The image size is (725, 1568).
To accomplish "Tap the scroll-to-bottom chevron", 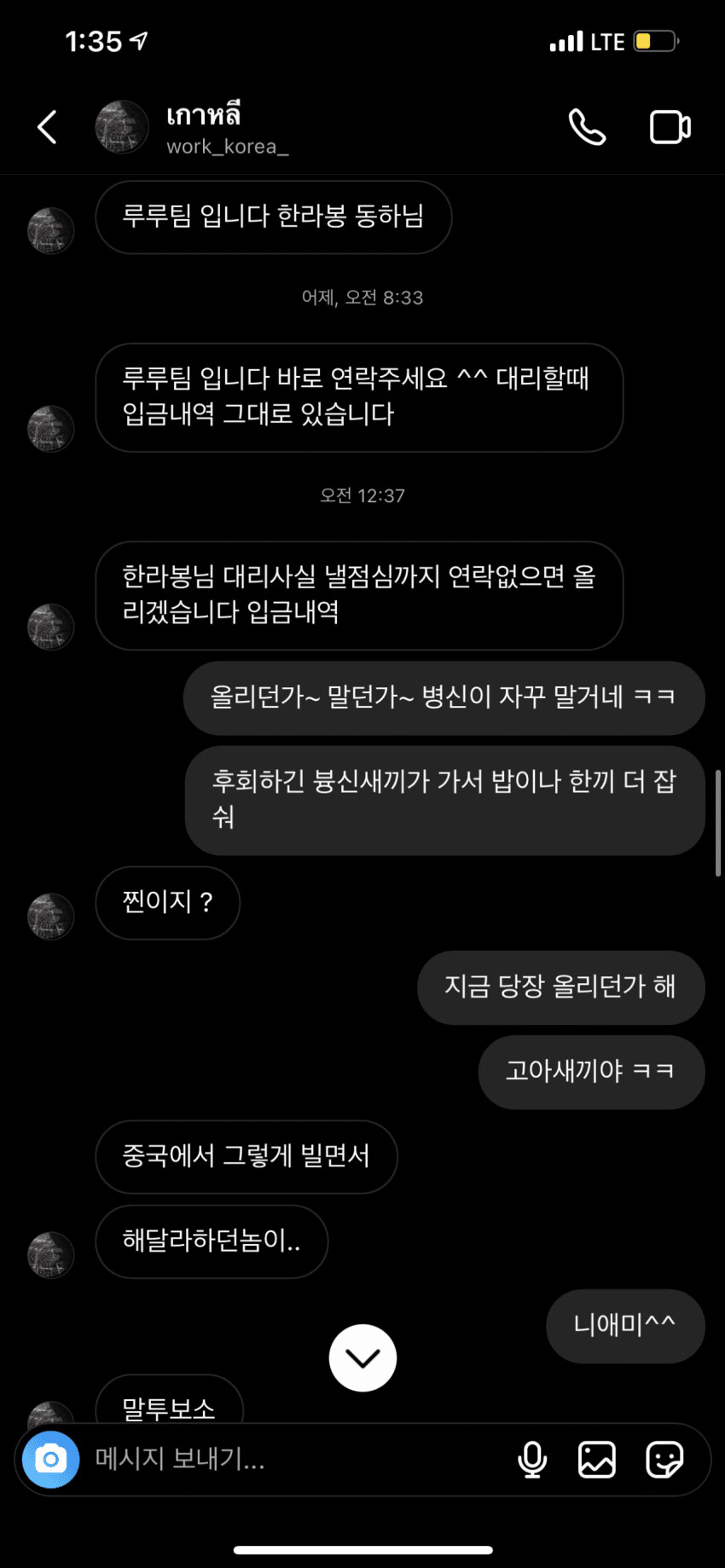I will (x=362, y=1358).
